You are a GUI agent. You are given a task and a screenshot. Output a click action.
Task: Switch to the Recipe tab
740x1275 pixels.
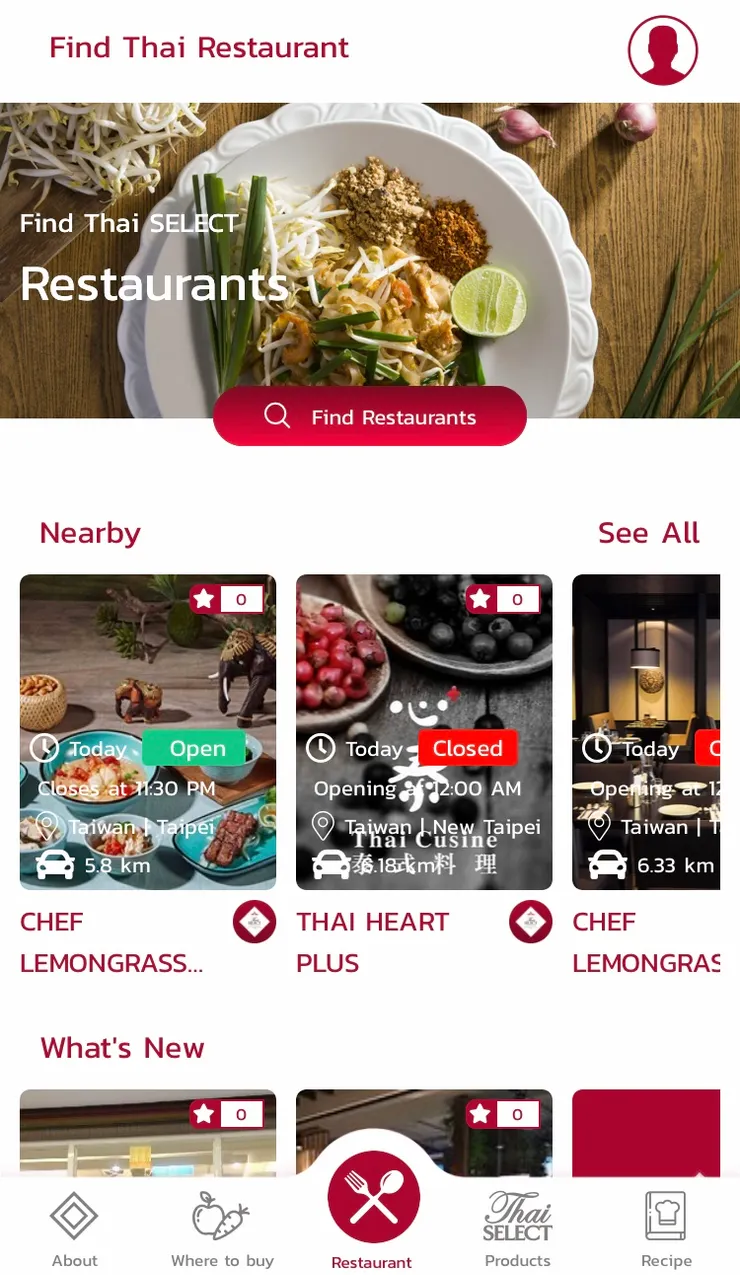pyautogui.click(x=666, y=1228)
